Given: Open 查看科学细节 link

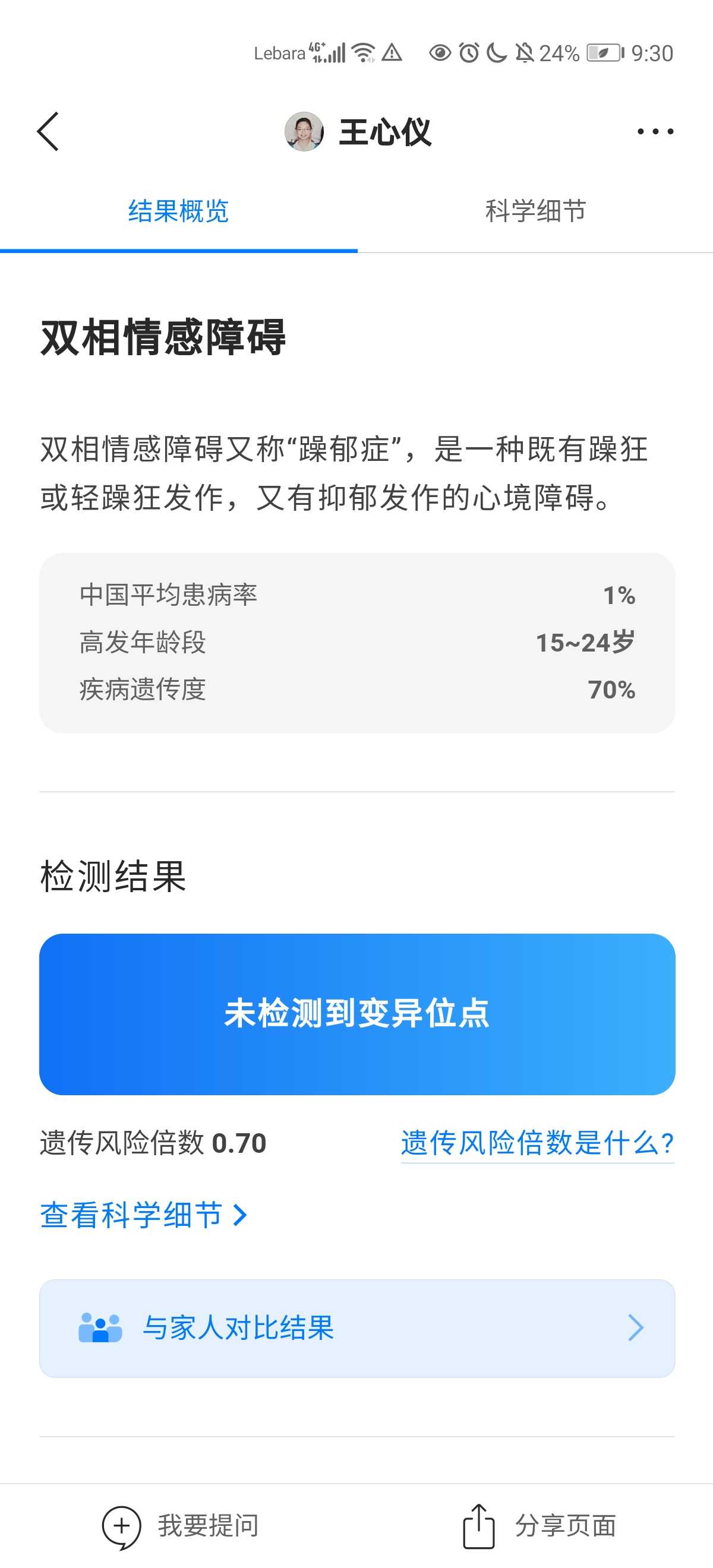Looking at the screenshot, I should 144,1215.
